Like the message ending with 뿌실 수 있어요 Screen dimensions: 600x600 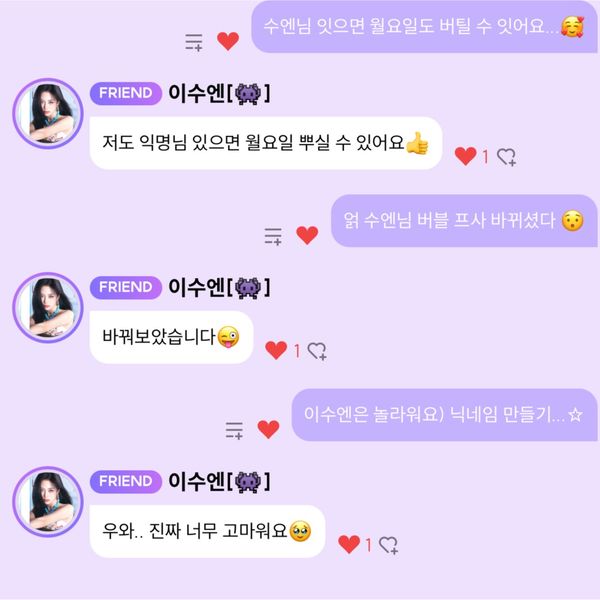click(465, 156)
